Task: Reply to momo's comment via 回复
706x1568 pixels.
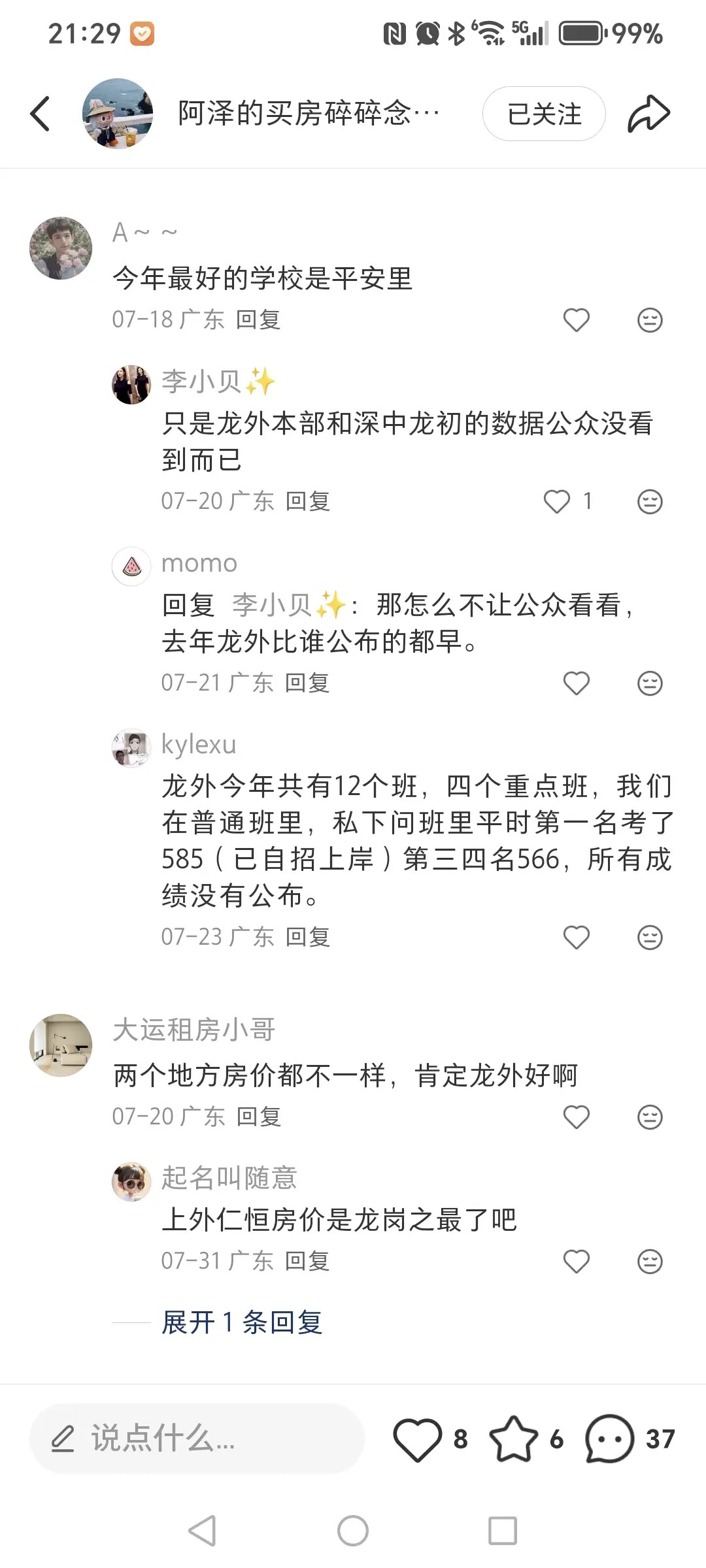Action: click(307, 683)
